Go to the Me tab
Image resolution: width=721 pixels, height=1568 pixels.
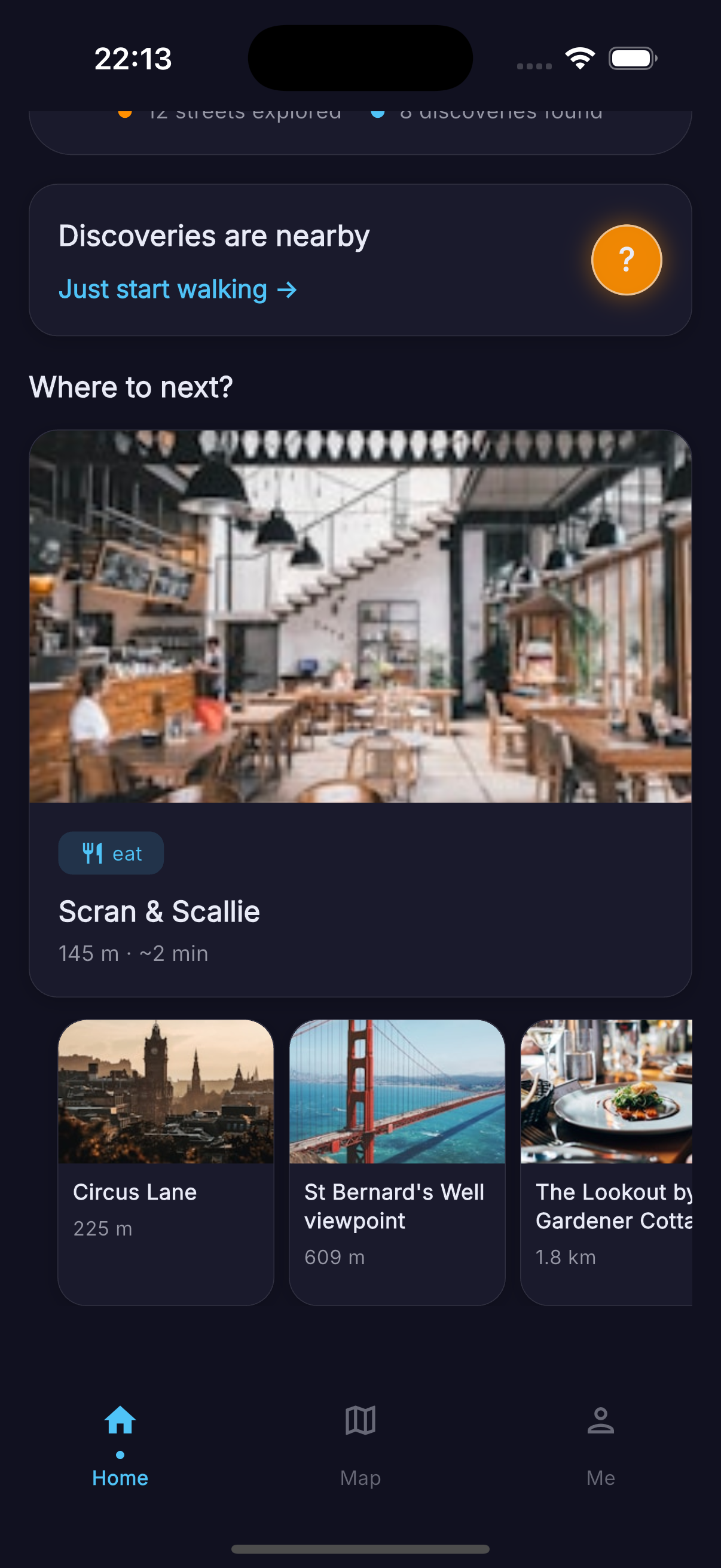pos(600,1443)
